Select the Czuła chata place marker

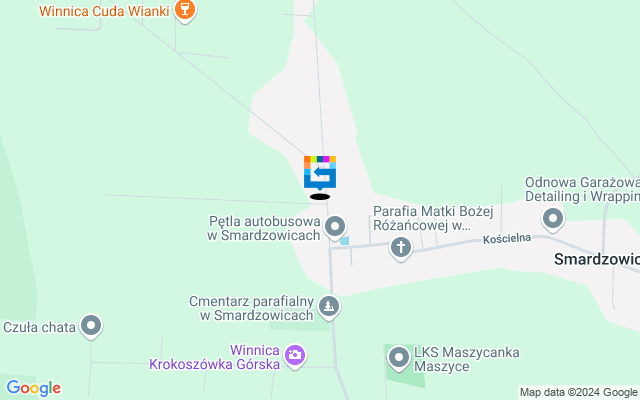tap(92, 326)
